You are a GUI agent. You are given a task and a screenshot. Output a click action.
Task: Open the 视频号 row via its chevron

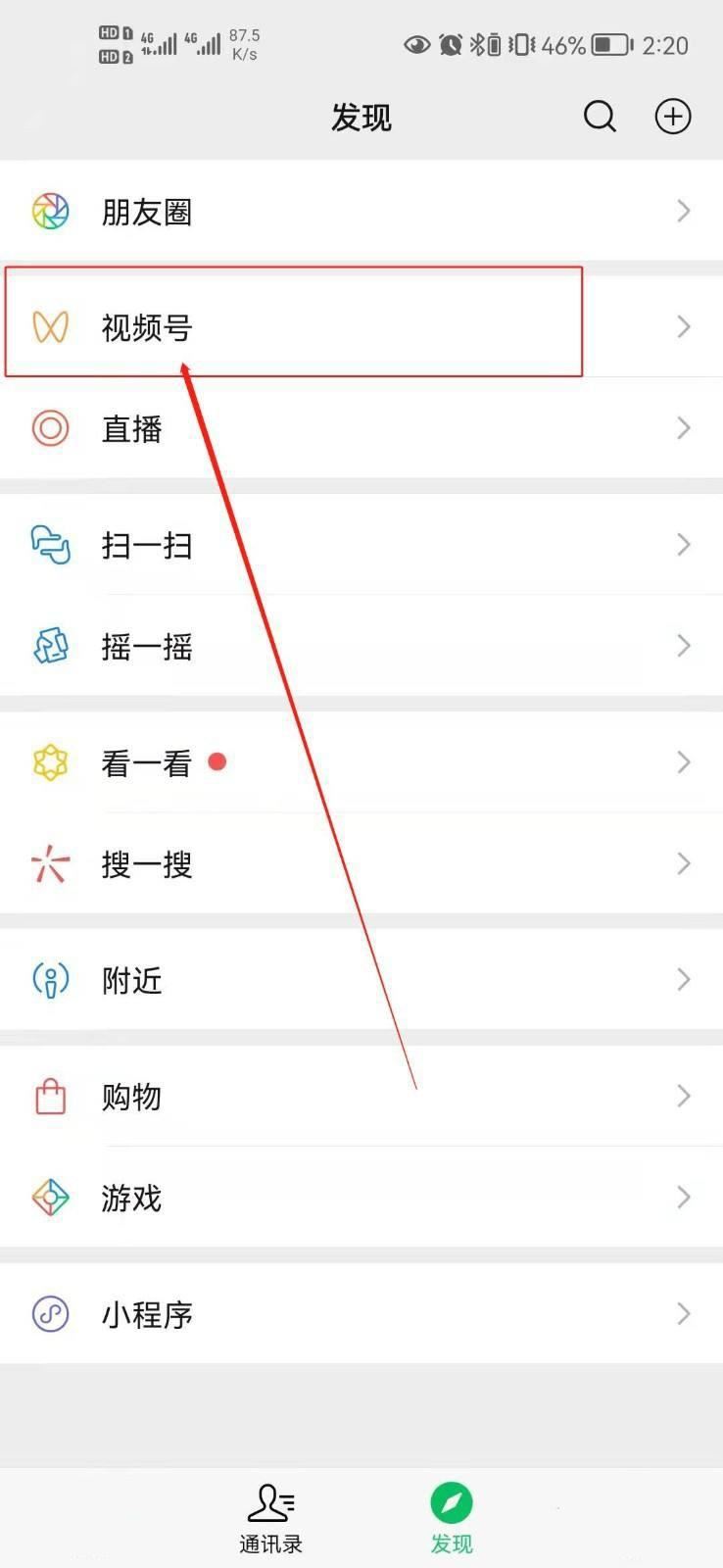pos(683,327)
